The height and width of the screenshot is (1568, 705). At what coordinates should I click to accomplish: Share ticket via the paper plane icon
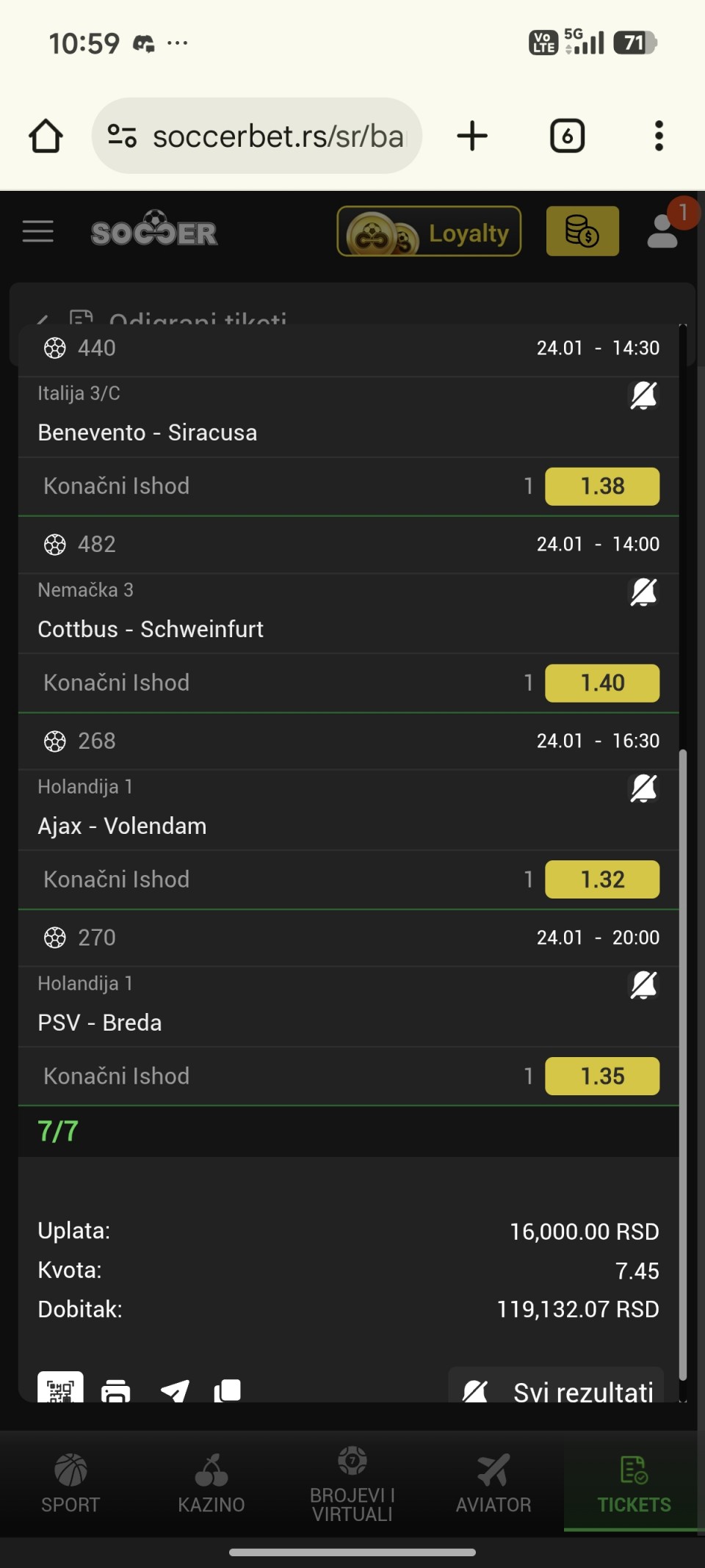[x=175, y=1390]
